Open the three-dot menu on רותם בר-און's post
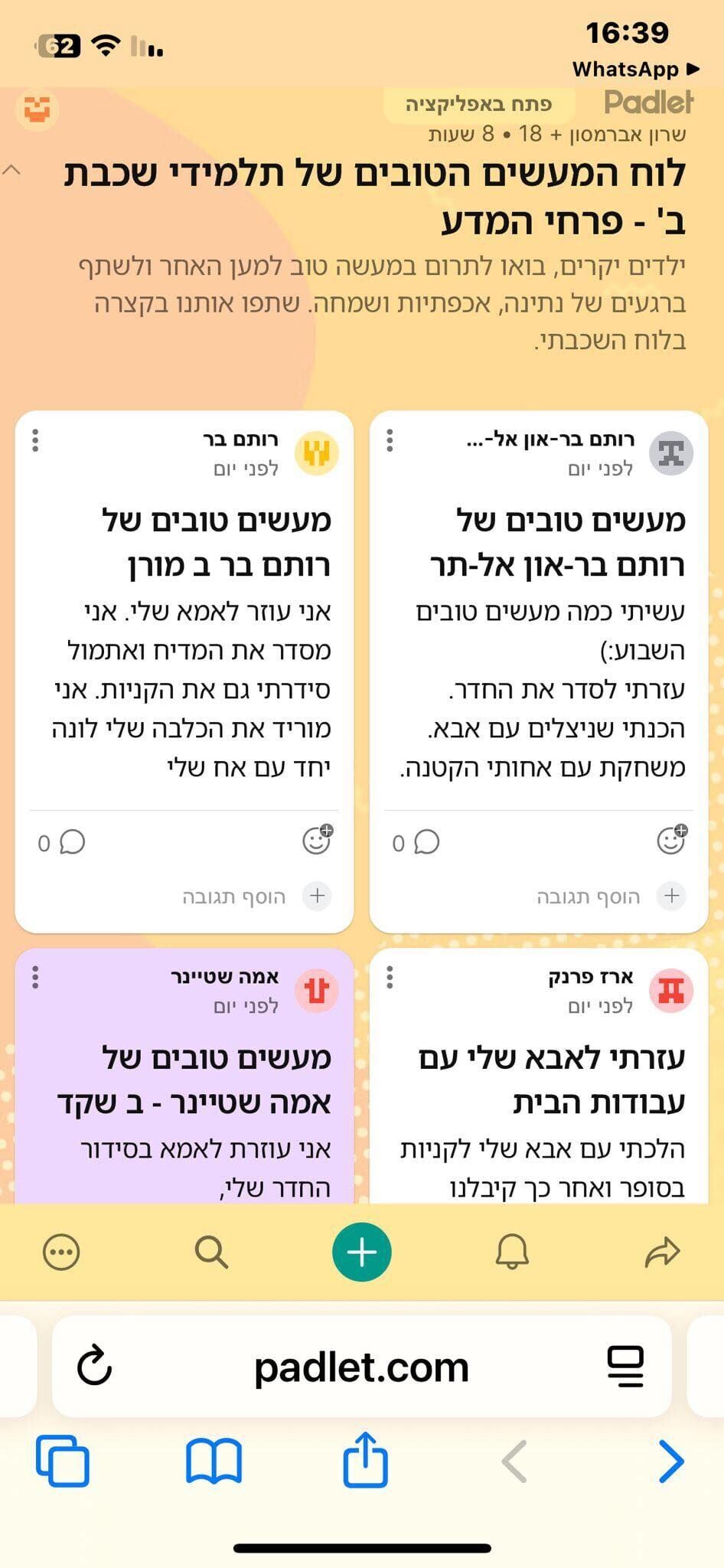 click(x=390, y=440)
